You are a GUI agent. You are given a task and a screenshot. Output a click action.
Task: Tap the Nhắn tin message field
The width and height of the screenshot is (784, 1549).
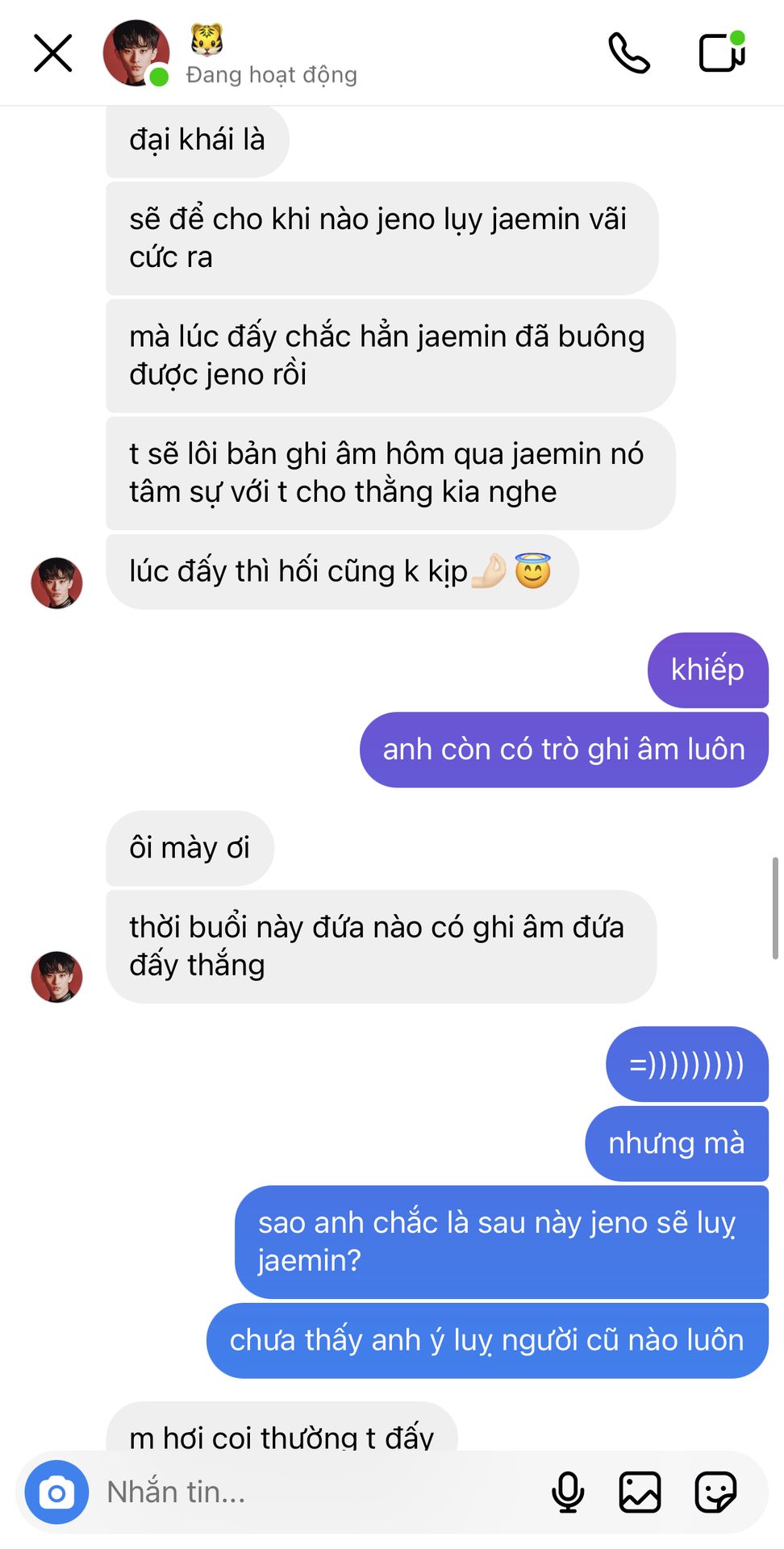pyautogui.click(x=323, y=1493)
